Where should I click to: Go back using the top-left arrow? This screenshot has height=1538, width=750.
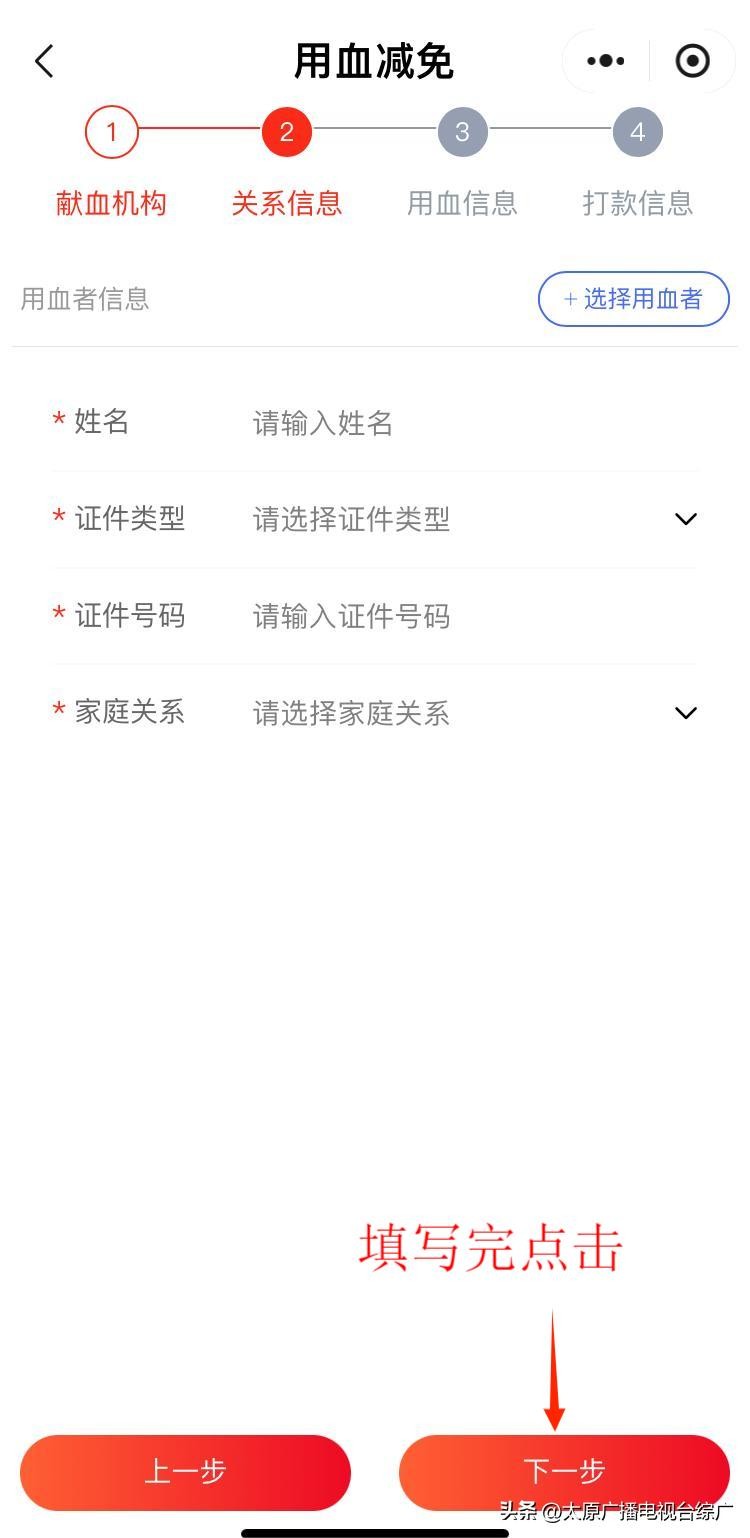tap(44, 62)
